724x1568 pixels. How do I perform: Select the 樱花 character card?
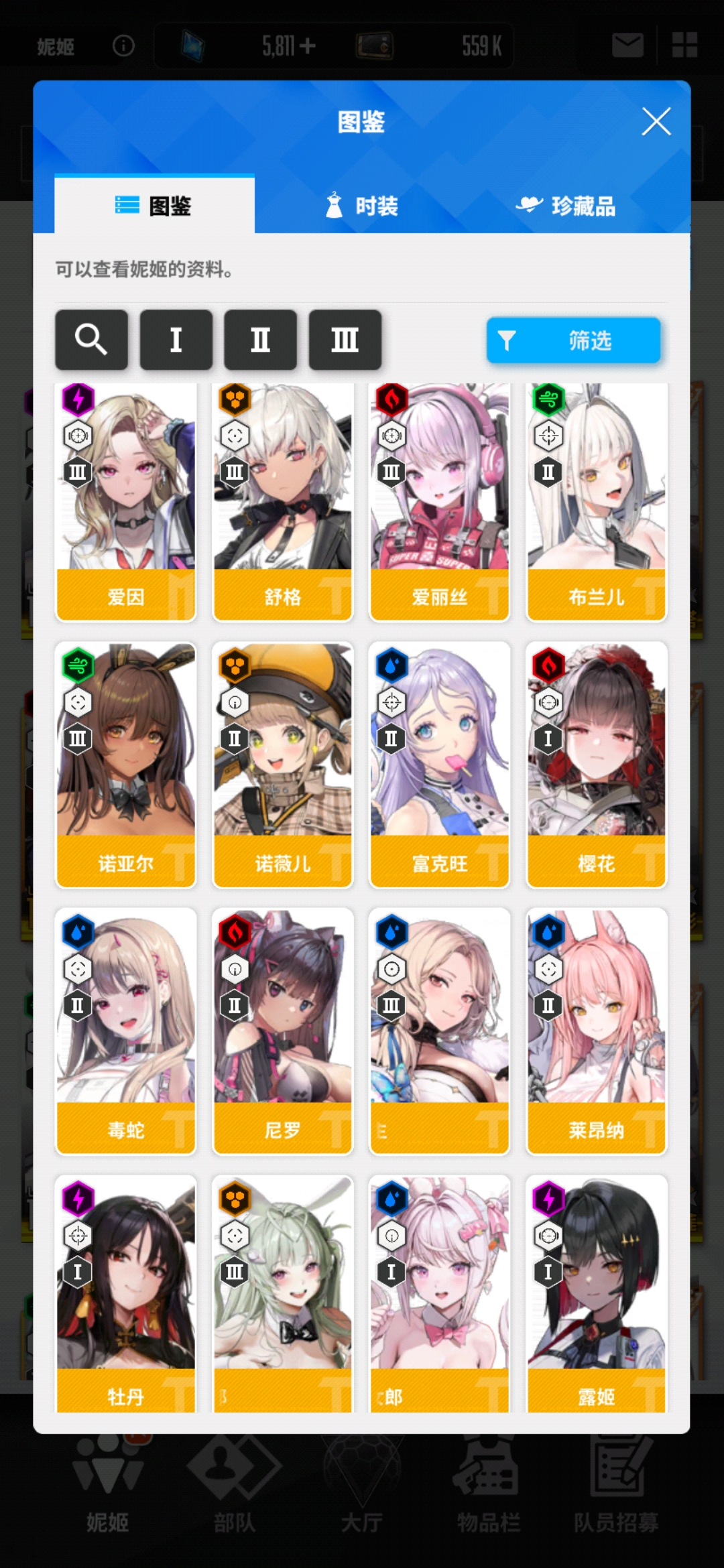[x=597, y=764]
